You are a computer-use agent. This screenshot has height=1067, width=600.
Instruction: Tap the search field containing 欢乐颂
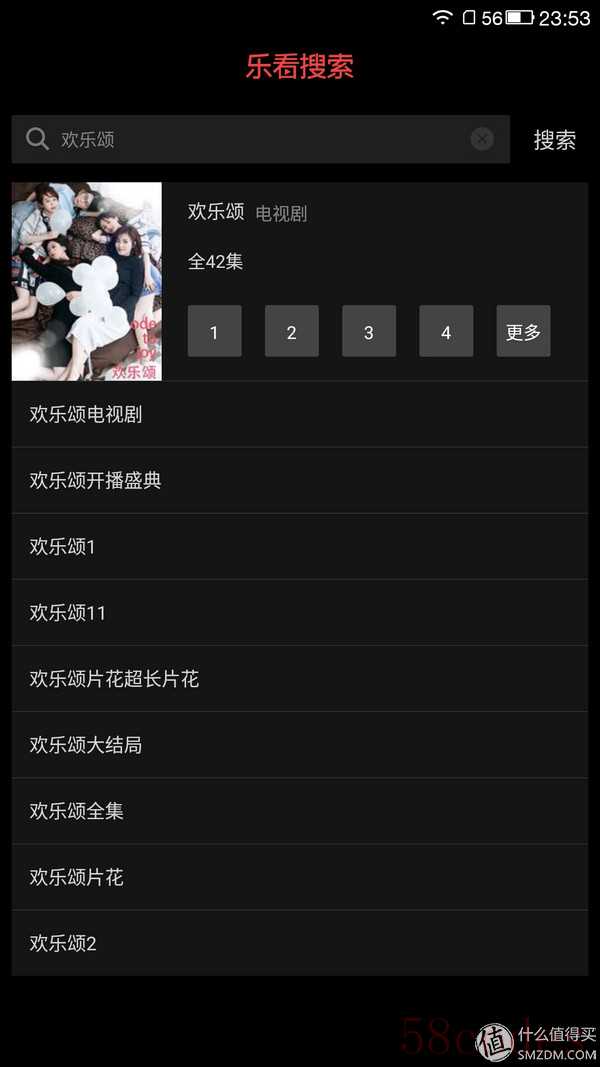click(261, 139)
